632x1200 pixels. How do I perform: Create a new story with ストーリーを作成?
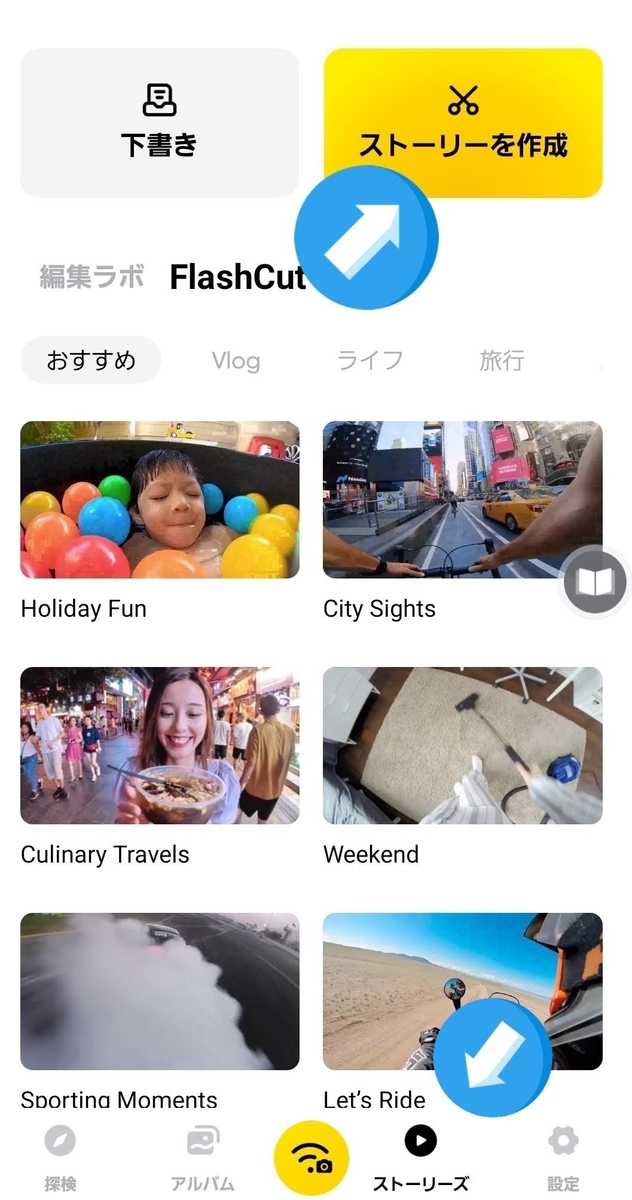(463, 123)
